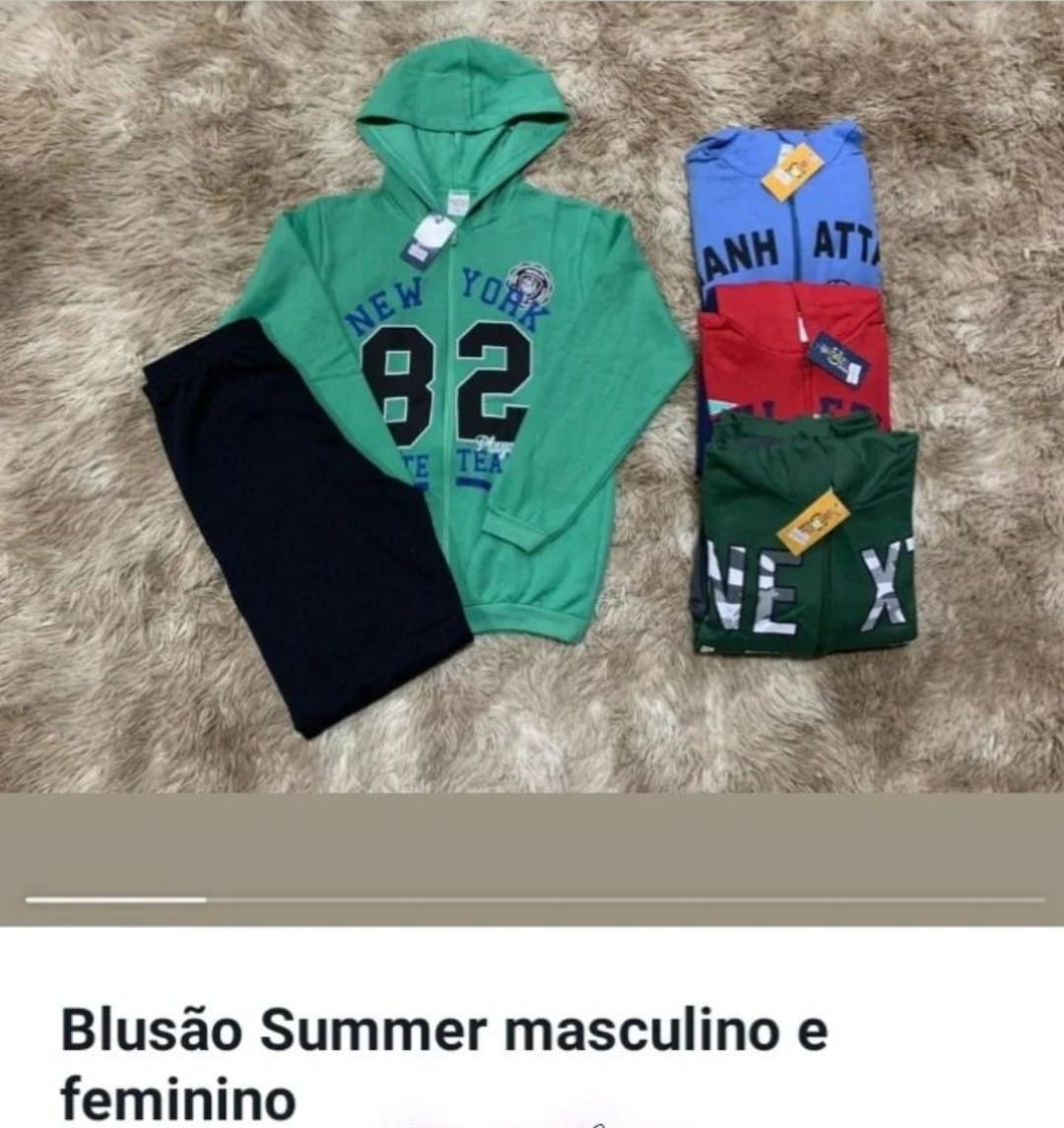Screen dimensions: 1064x1128
Task: Open the Blusão Summer product photo
Action: (532, 394)
